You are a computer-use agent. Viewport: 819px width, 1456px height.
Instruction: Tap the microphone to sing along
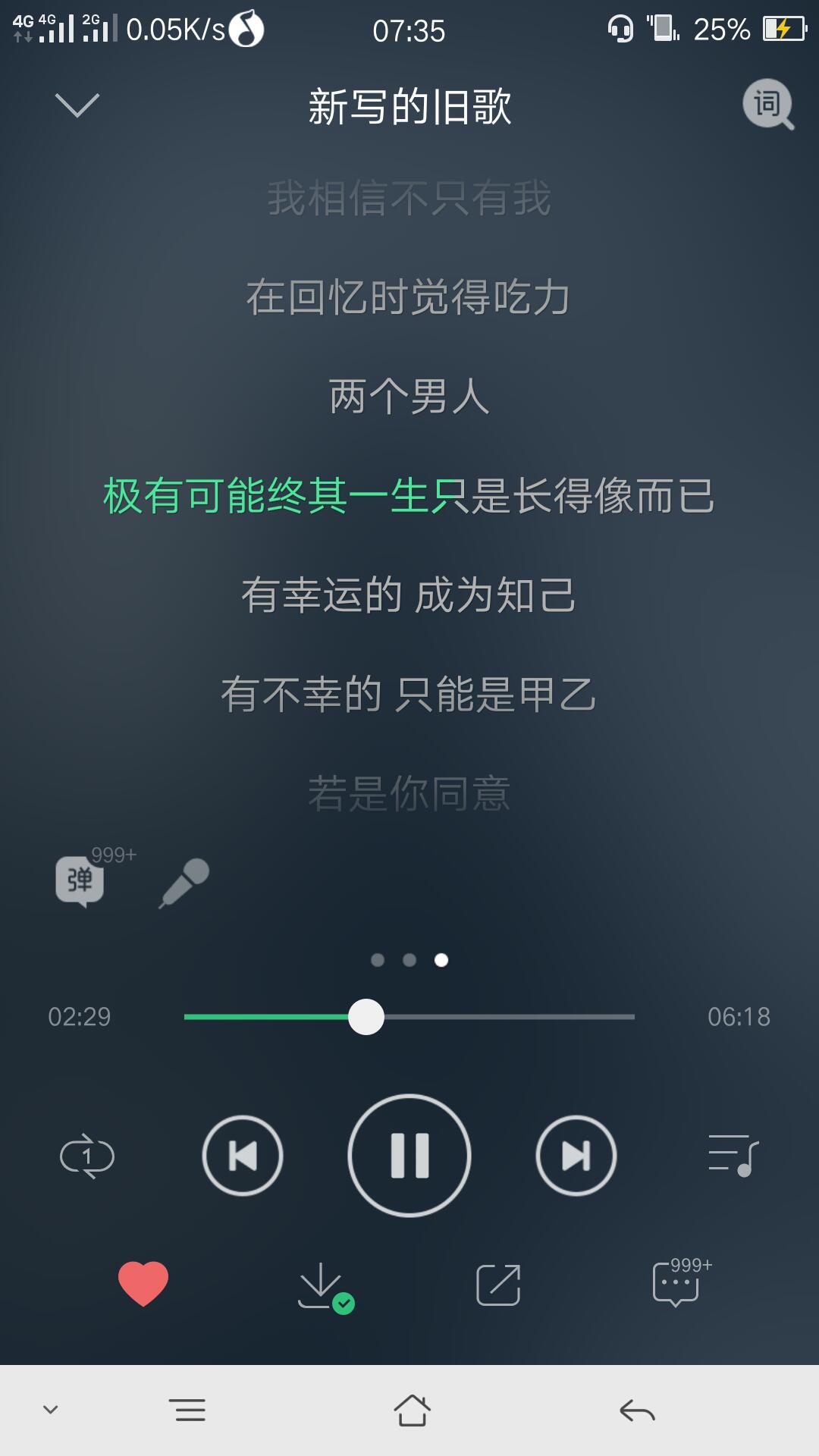184,882
